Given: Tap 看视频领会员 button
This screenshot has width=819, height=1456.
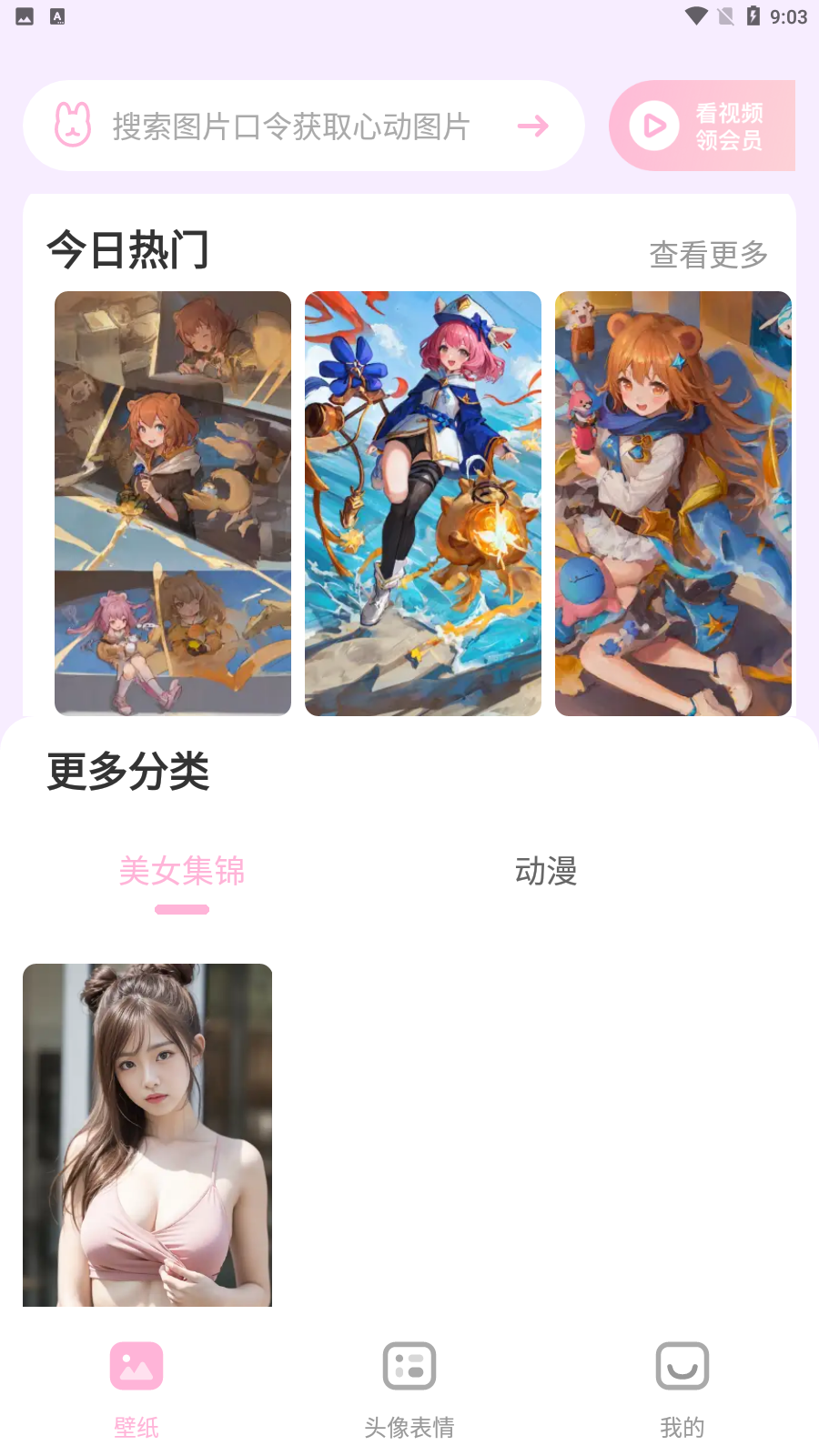Looking at the screenshot, I should (702, 126).
